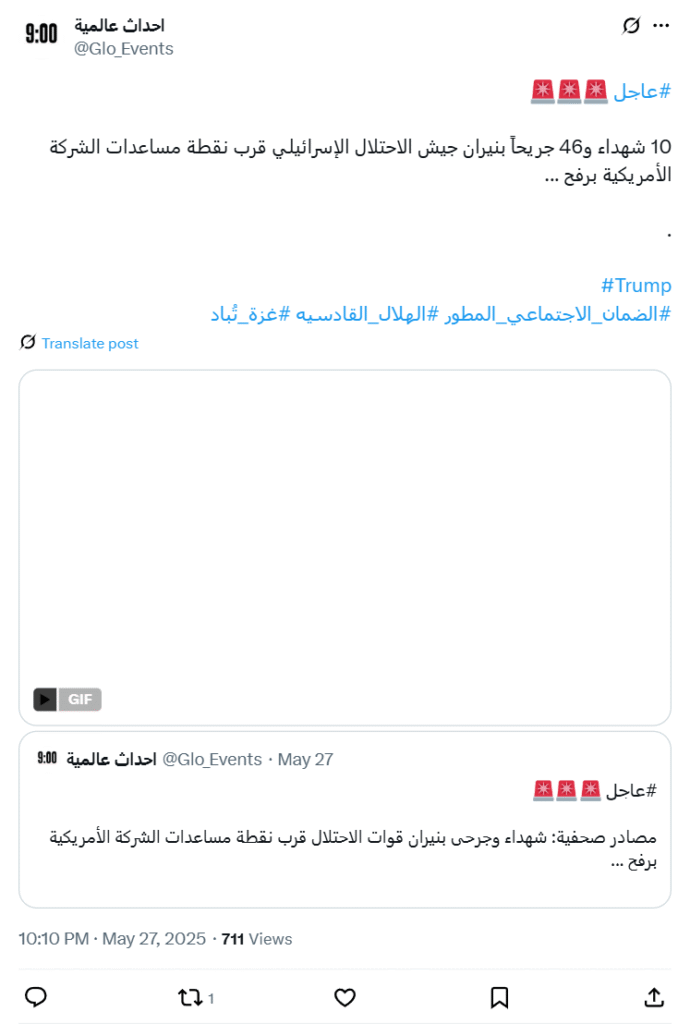Reply to this post
The width and height of the screenshot is (690, 1024).
[x=36, y=997]
